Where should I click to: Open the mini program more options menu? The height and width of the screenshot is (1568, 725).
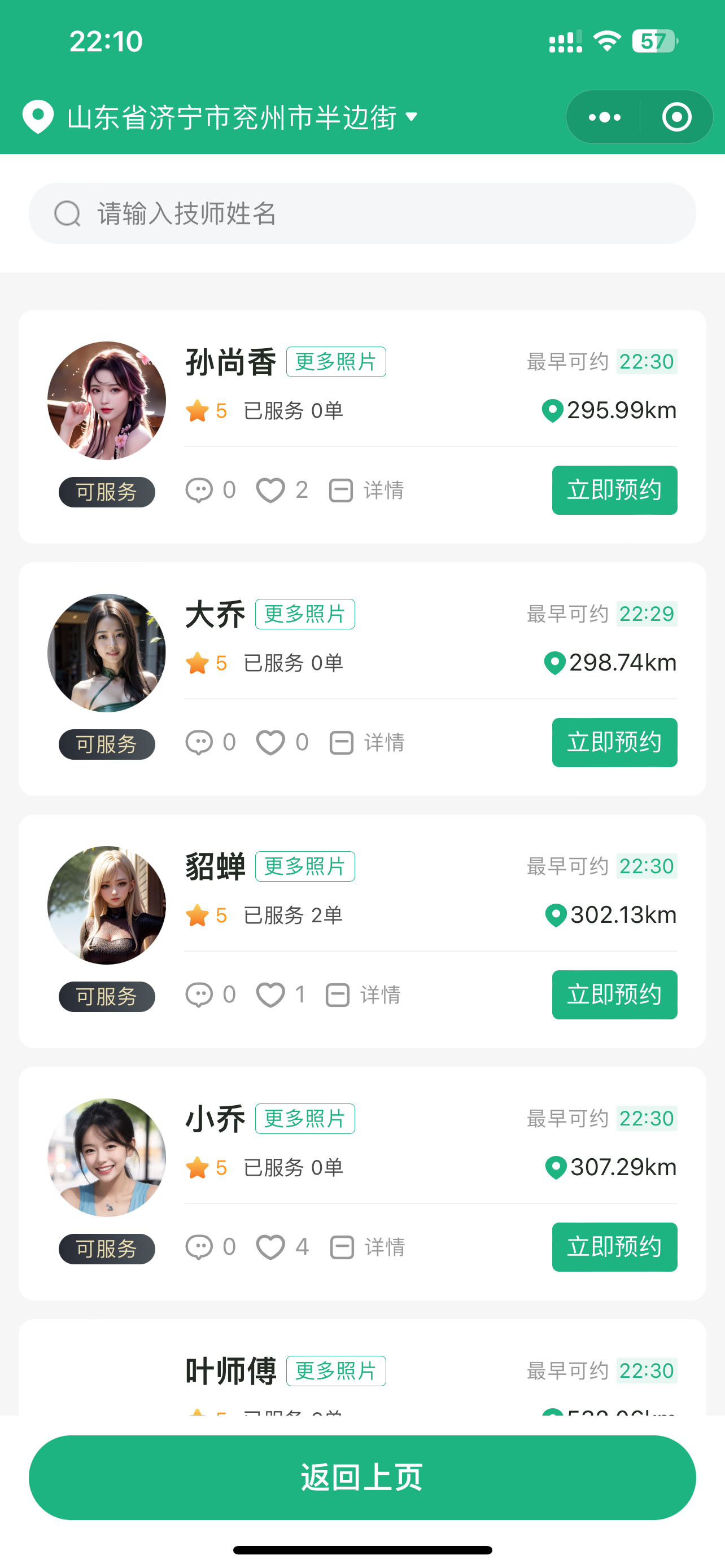click(605, 117)
